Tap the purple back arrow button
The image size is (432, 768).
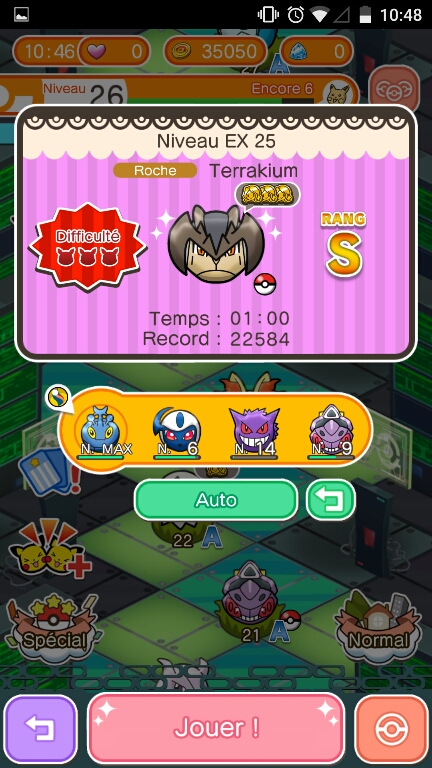pos(41,729)
